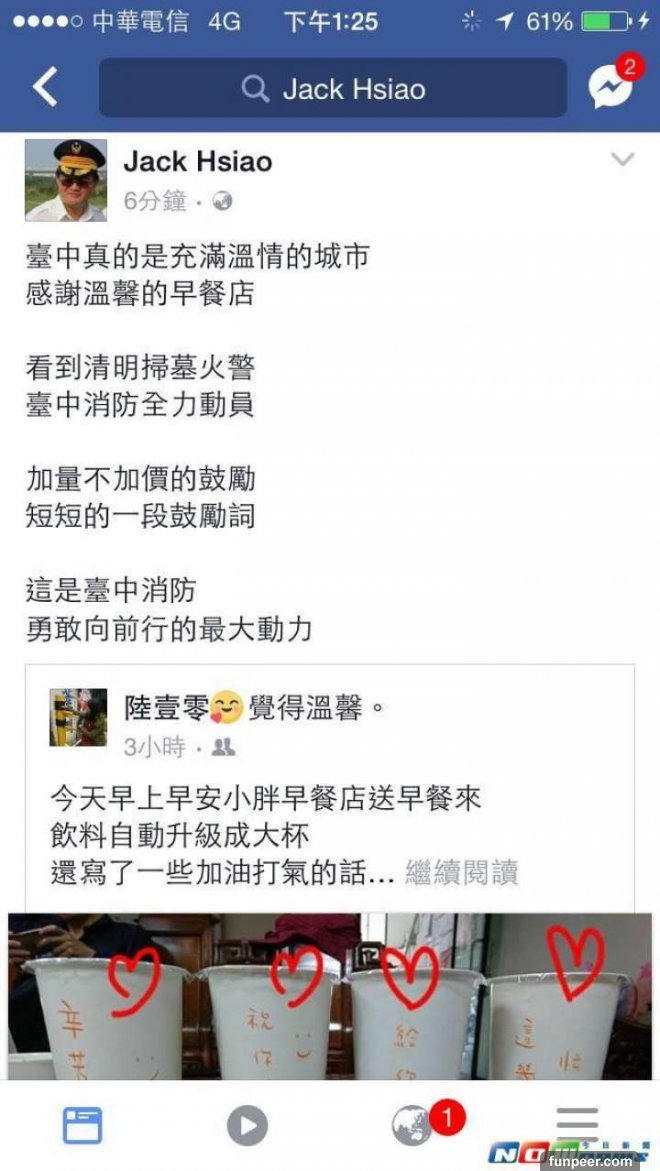Expand the post options chevron
The height and width of the screenshot is (1171, 660).
[x=622, y=160]
